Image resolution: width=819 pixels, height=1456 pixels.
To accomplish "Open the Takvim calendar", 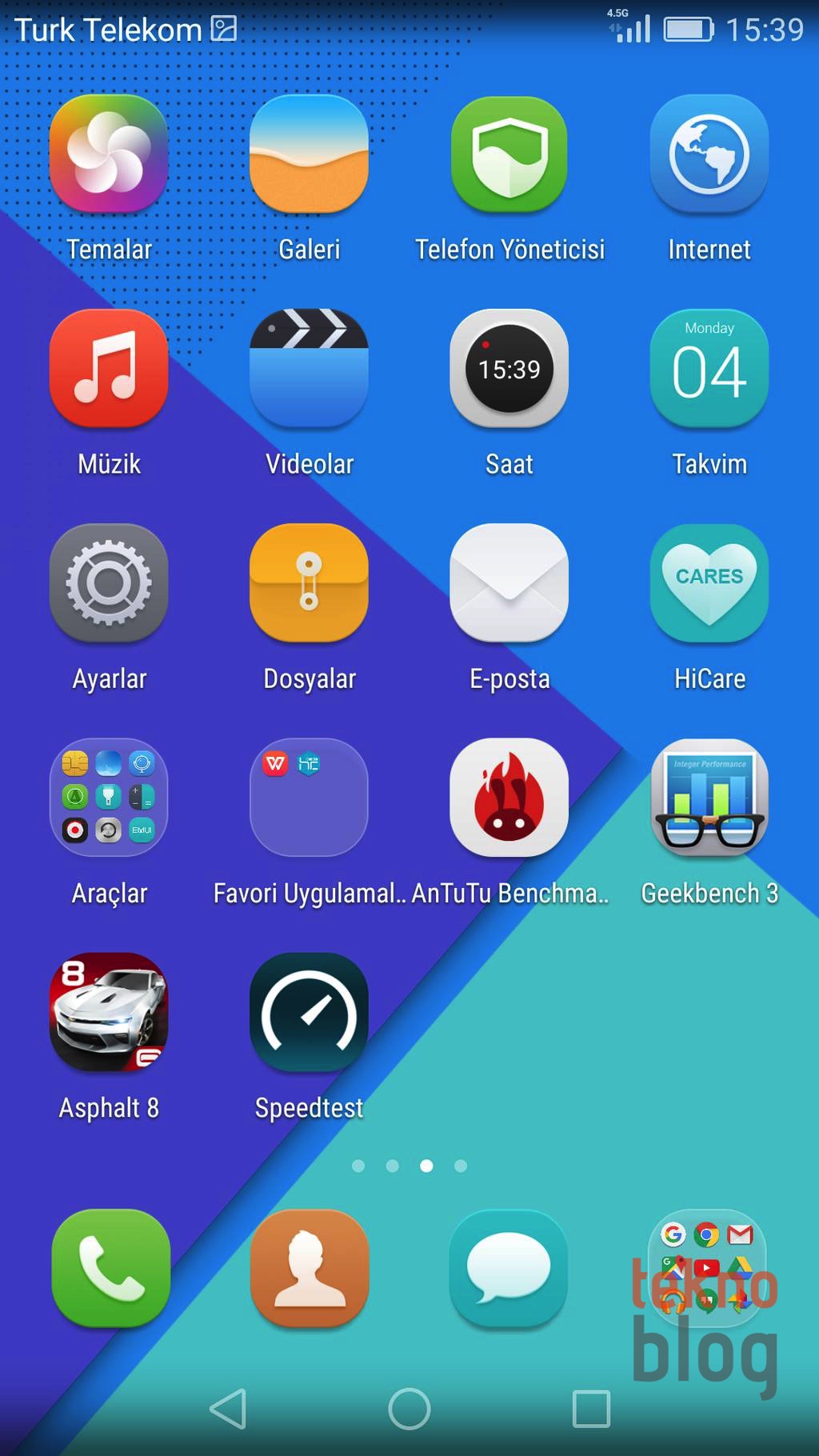I will pos(709,369).
